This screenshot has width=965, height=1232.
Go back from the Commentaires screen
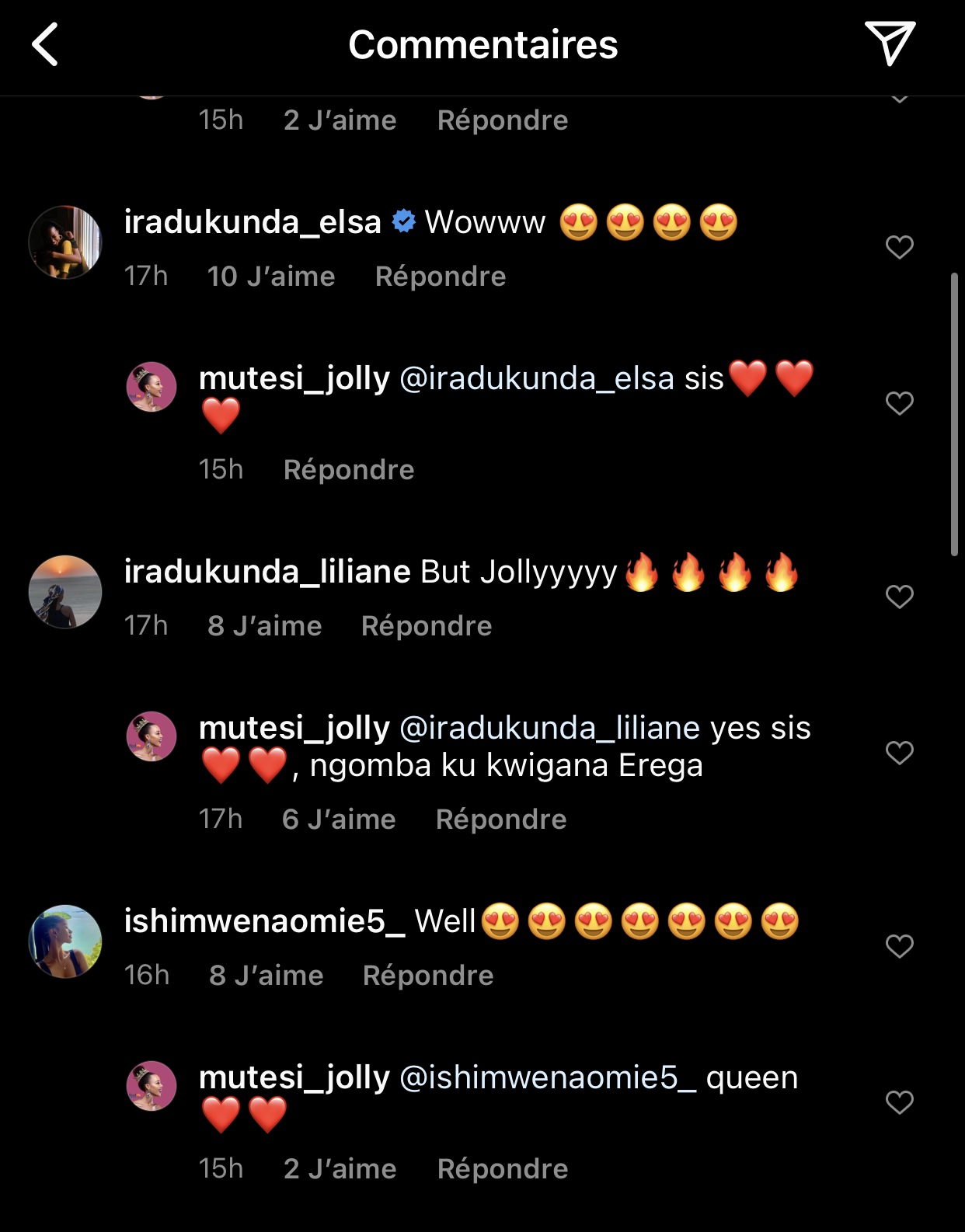45,44
